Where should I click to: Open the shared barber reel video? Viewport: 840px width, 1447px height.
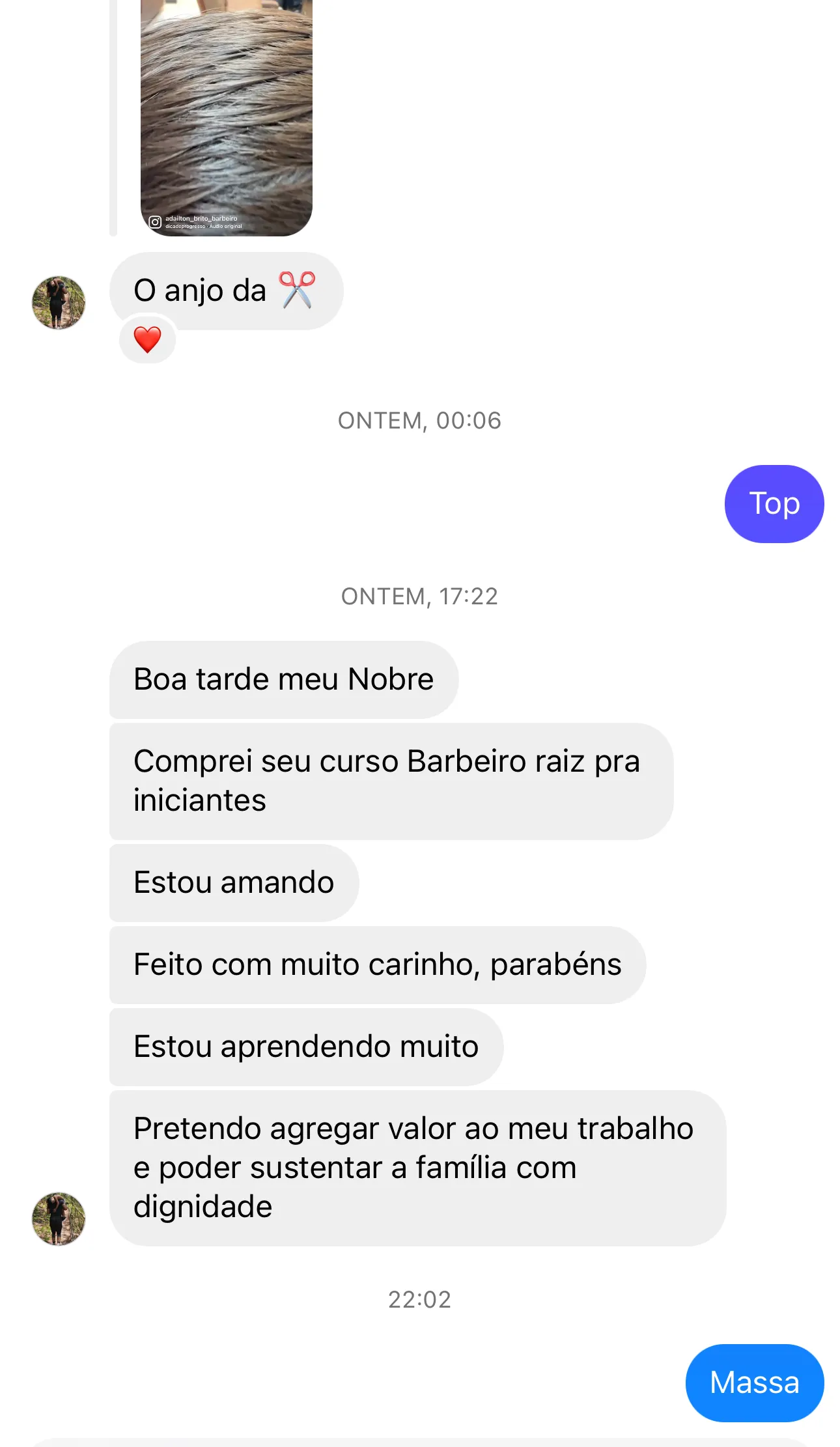point(226,117)
